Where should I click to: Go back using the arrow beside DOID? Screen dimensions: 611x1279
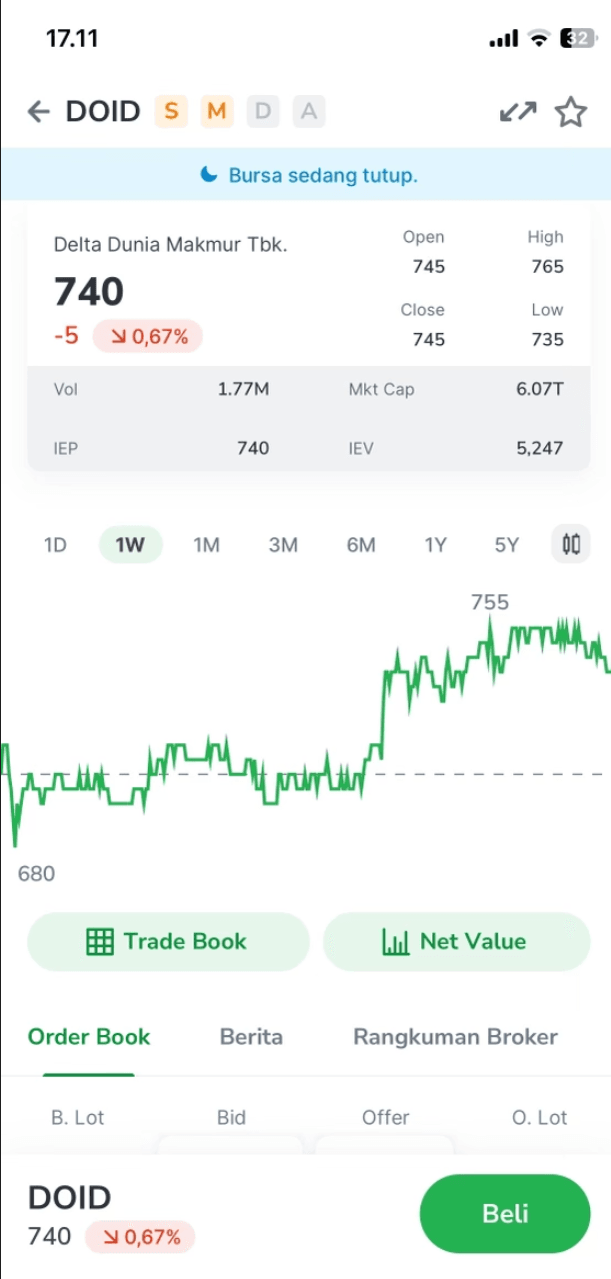coord(38,111)
